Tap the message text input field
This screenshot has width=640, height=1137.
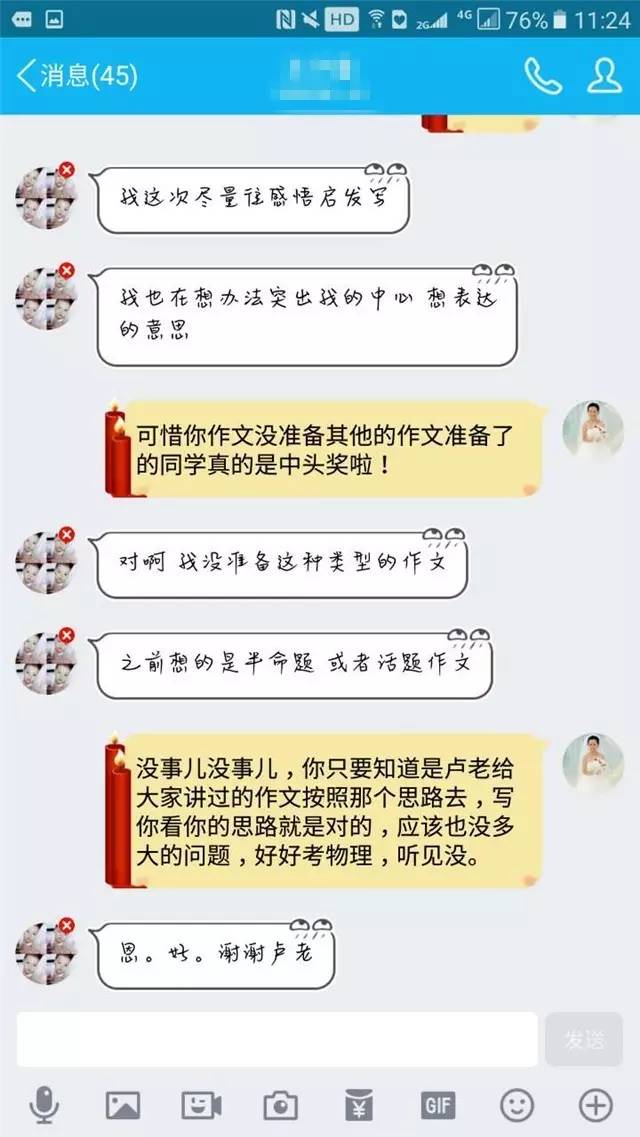click(x=276, y=1039)
